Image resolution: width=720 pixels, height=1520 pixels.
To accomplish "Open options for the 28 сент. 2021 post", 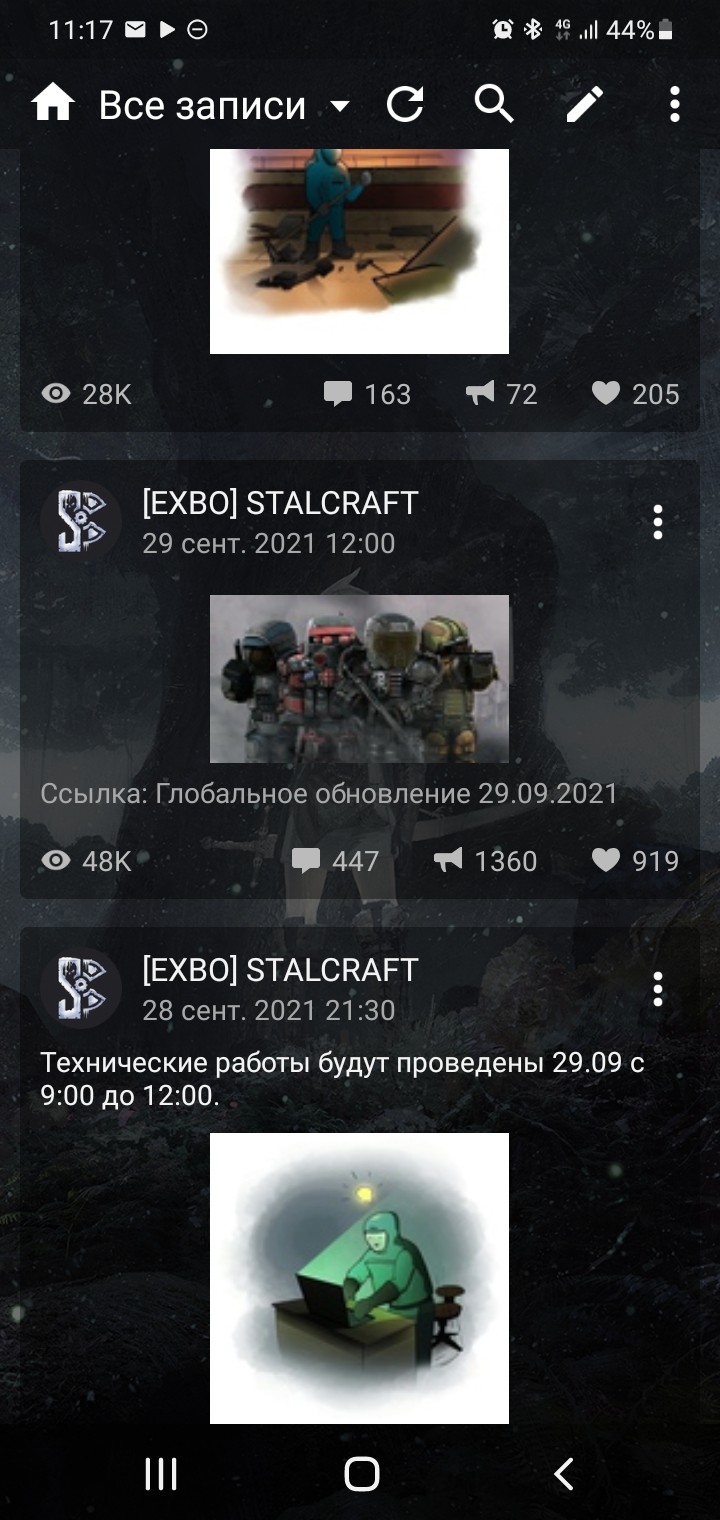I will click(x=657, y=989).
